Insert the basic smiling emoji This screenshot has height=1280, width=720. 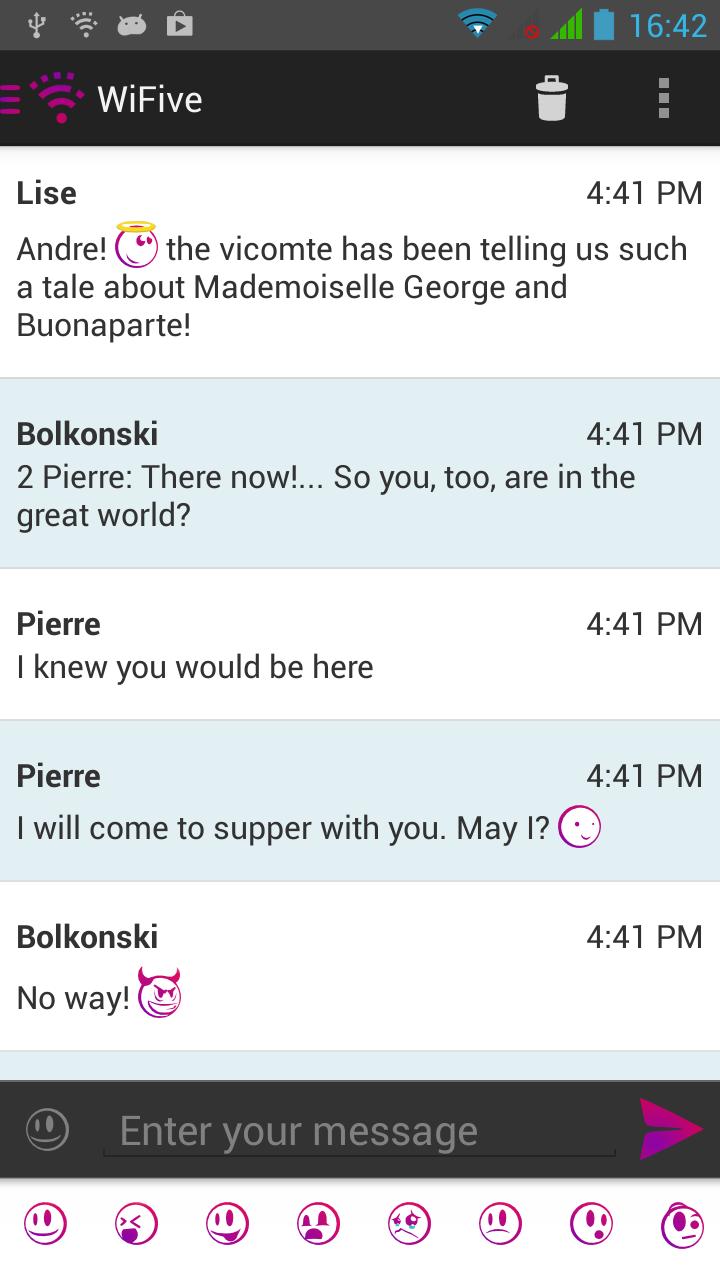(x=45, y=1224)
